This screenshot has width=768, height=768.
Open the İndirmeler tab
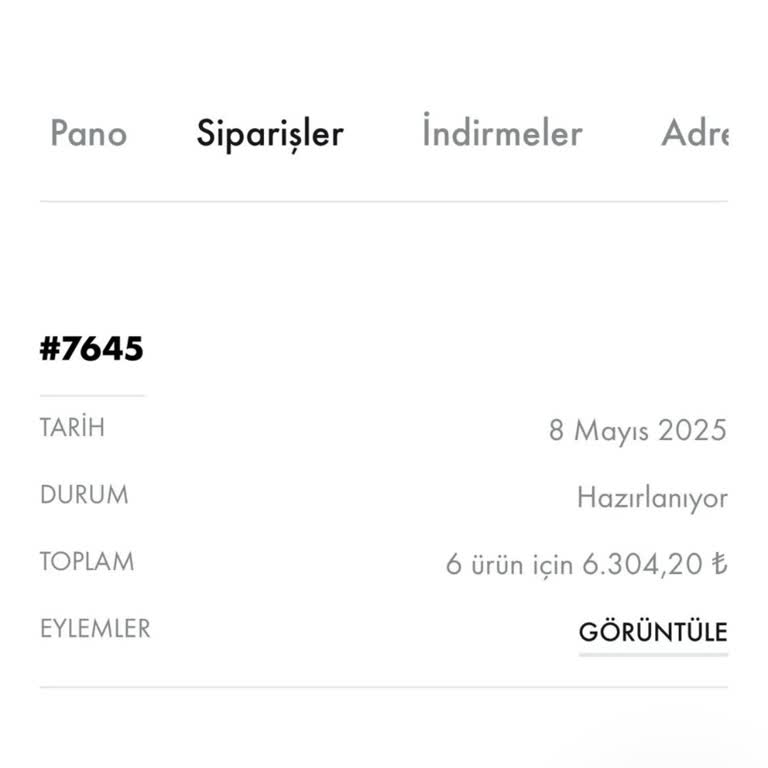point(502,133)
